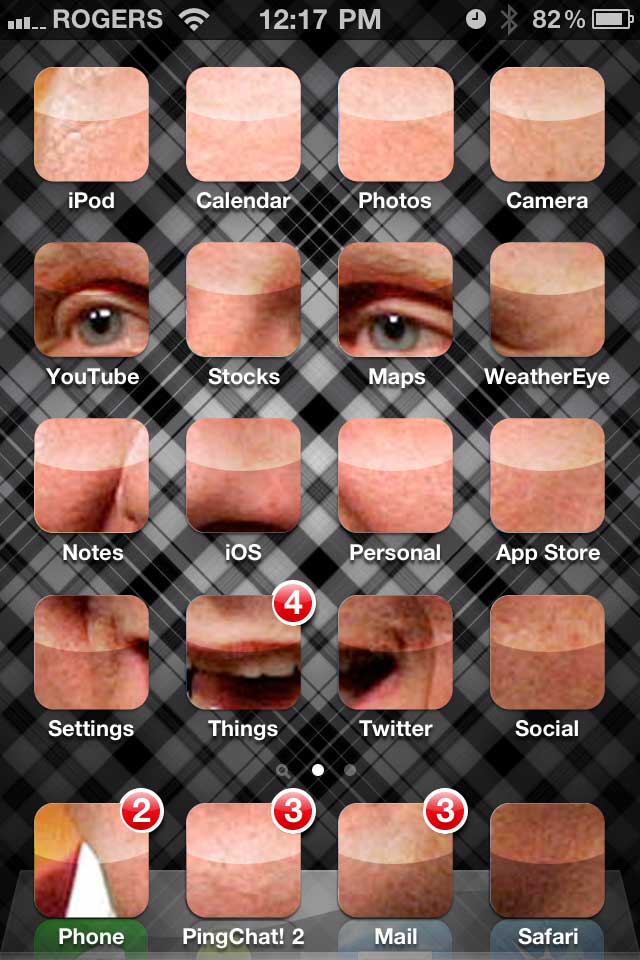640x960 pixels.
Task: Open the WeatherEye app
Action: coord(547,300)
